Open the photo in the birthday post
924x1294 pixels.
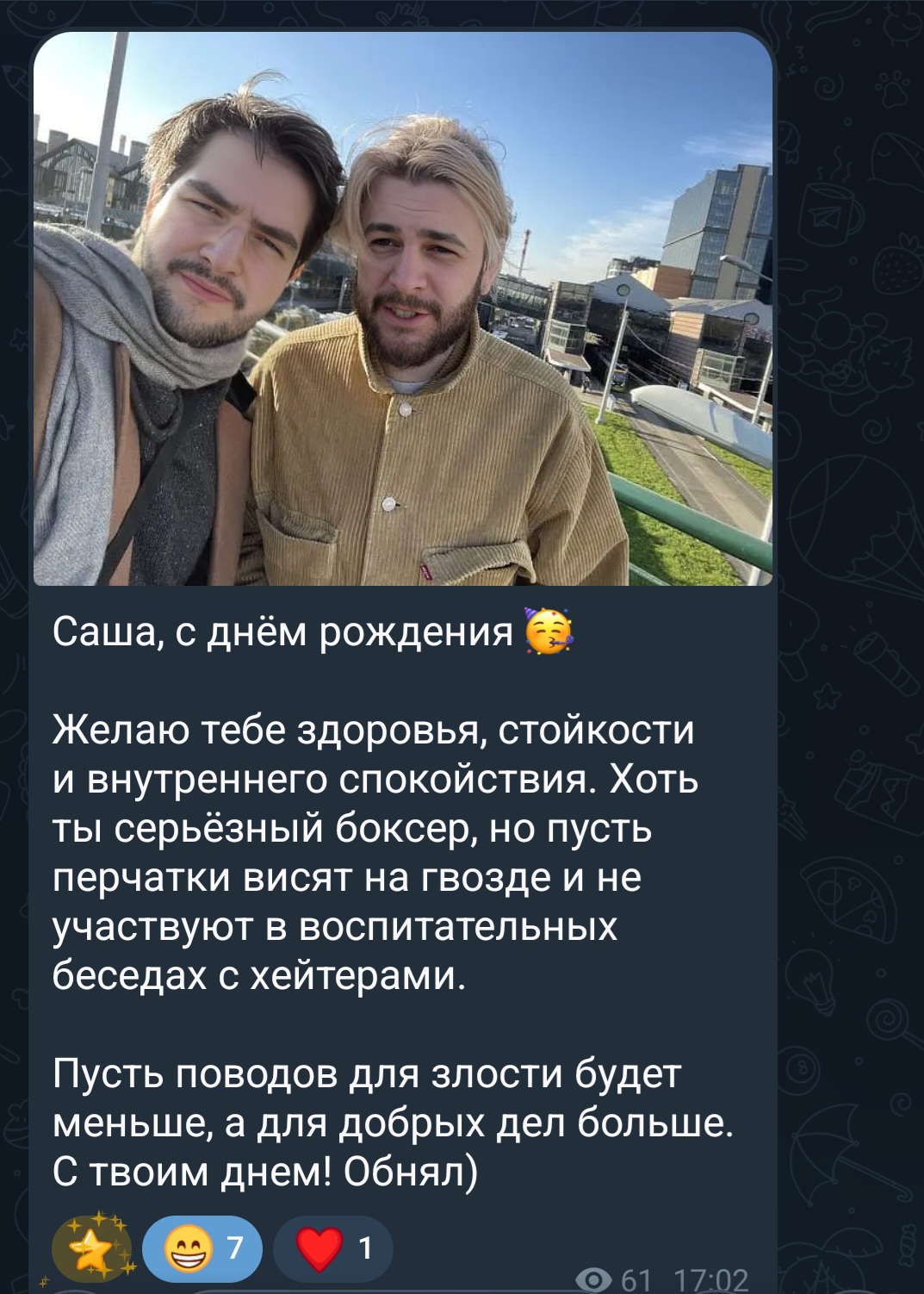pyautogui.click(x=402, y=308)
